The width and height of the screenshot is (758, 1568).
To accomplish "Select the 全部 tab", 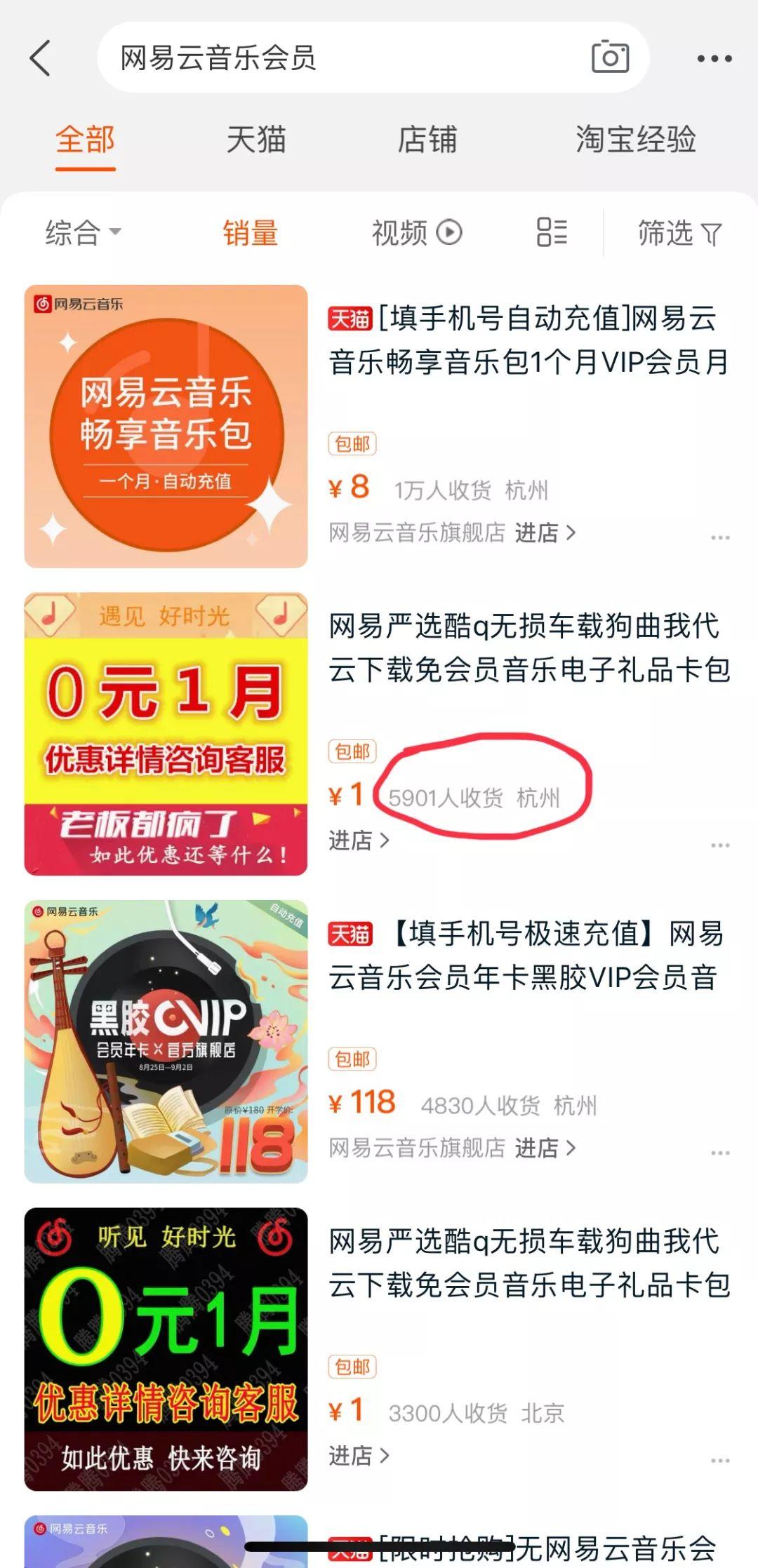I will [86, 140].
